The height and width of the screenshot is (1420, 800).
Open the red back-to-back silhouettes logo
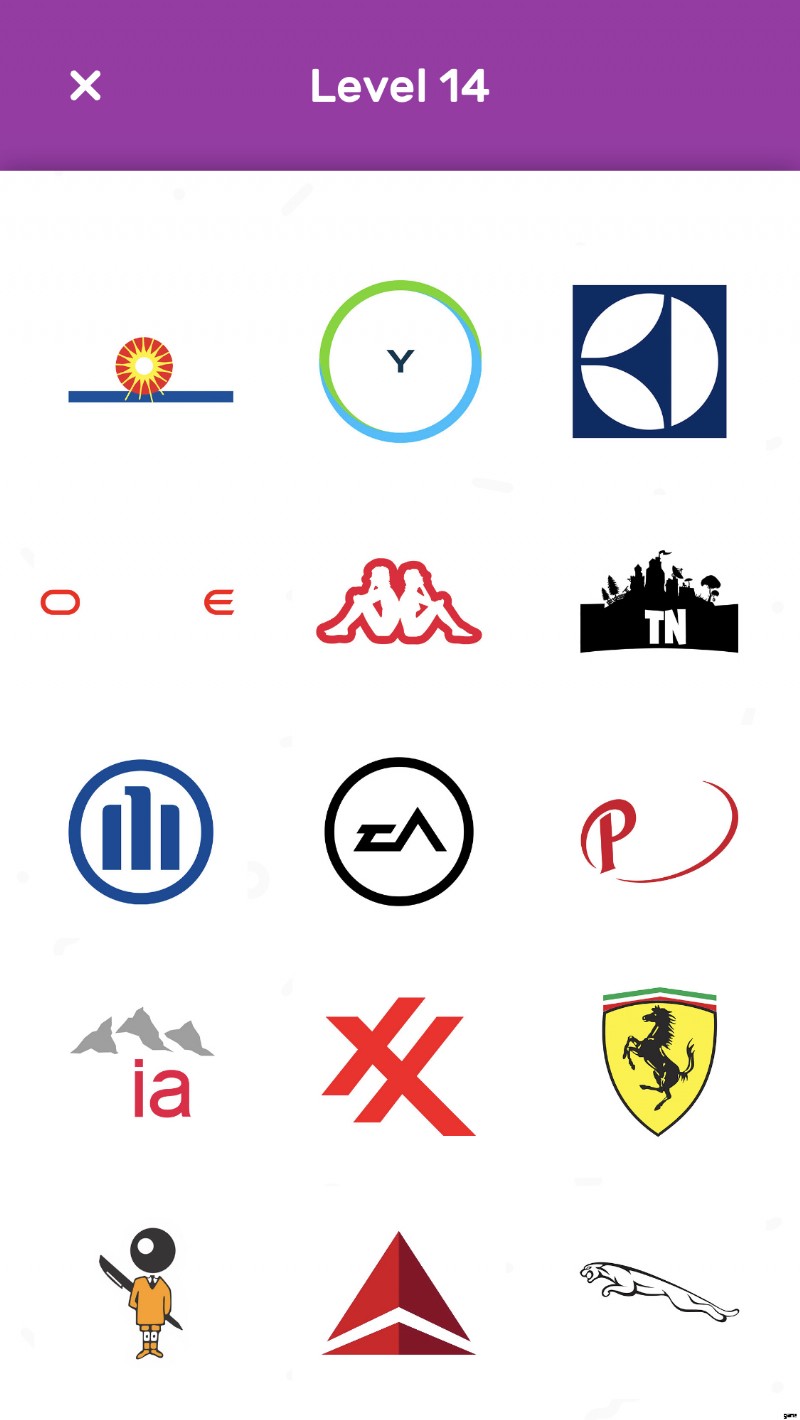[x=399, y=602]
